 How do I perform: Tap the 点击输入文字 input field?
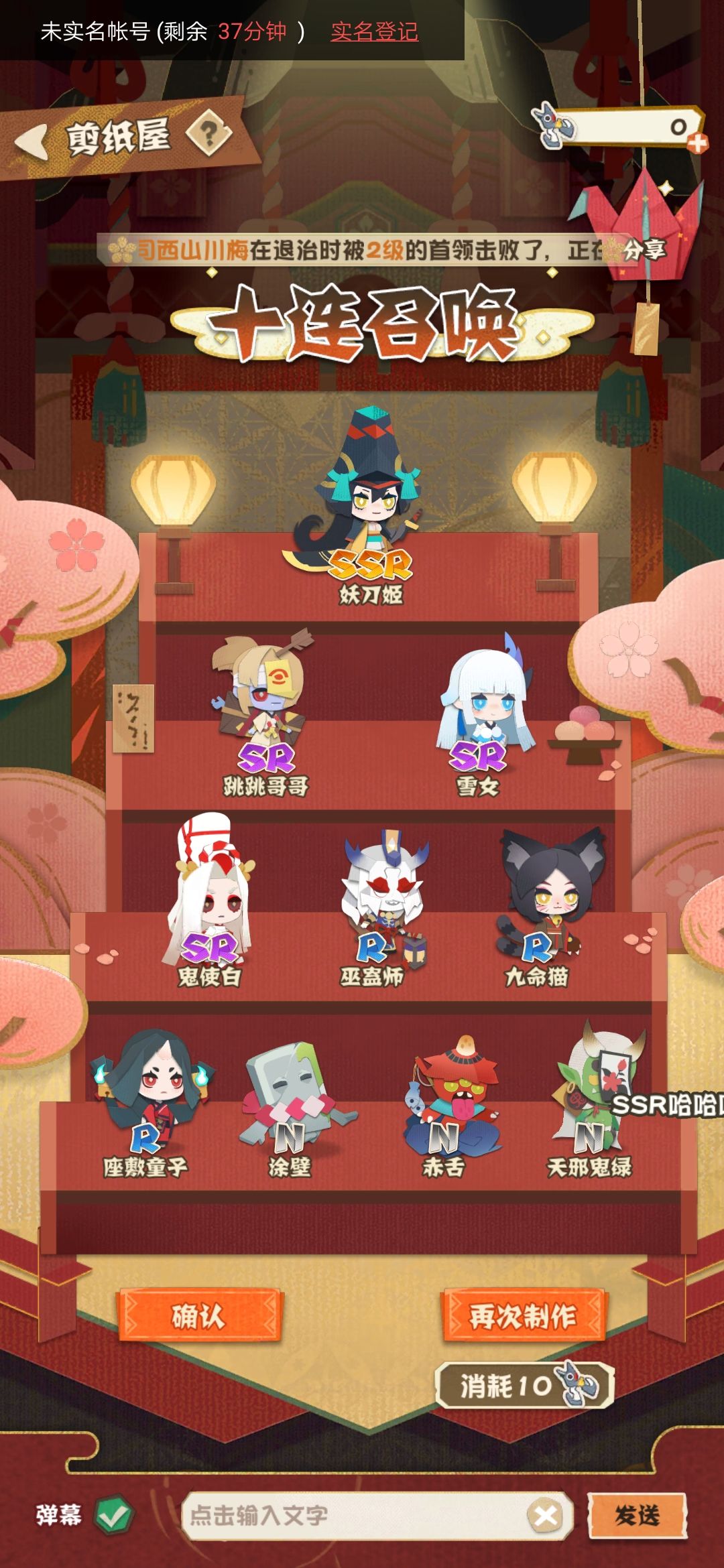[355, 1516]
